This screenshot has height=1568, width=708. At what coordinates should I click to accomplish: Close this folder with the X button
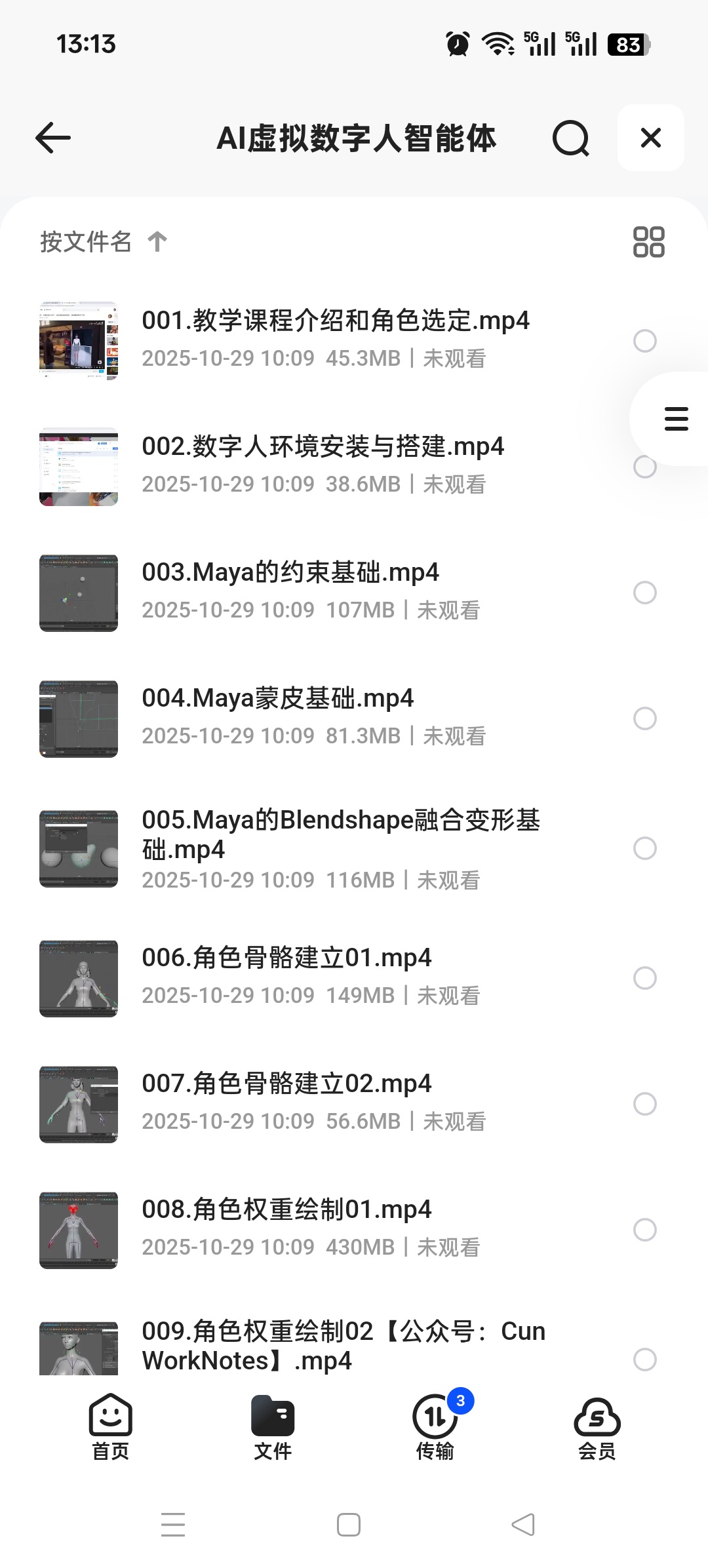(x=650, y=138)
